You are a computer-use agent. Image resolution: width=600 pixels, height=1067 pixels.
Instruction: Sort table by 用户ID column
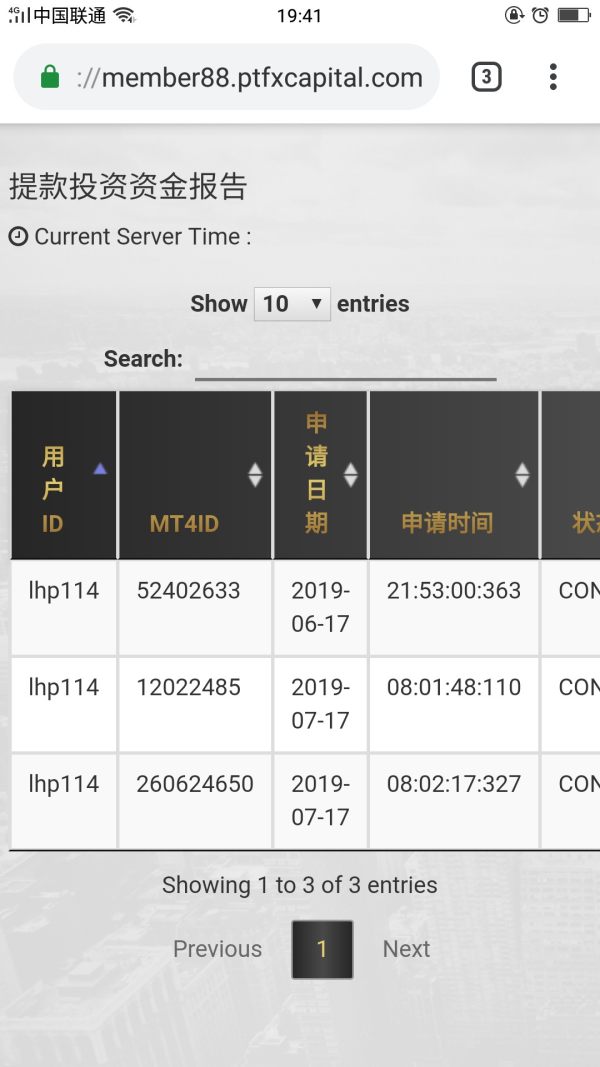(x=64, y=475)
